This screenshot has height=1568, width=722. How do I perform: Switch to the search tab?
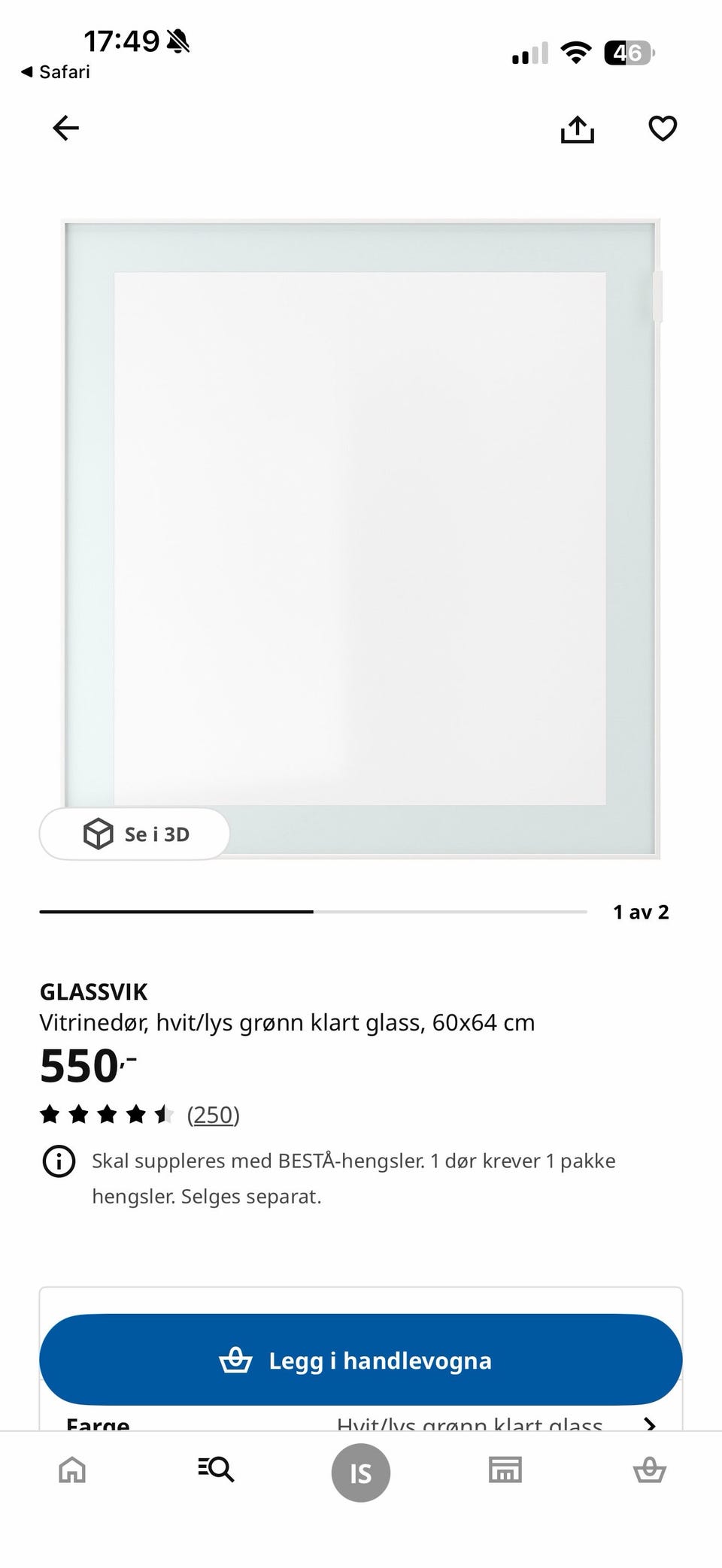point(216,1469)
